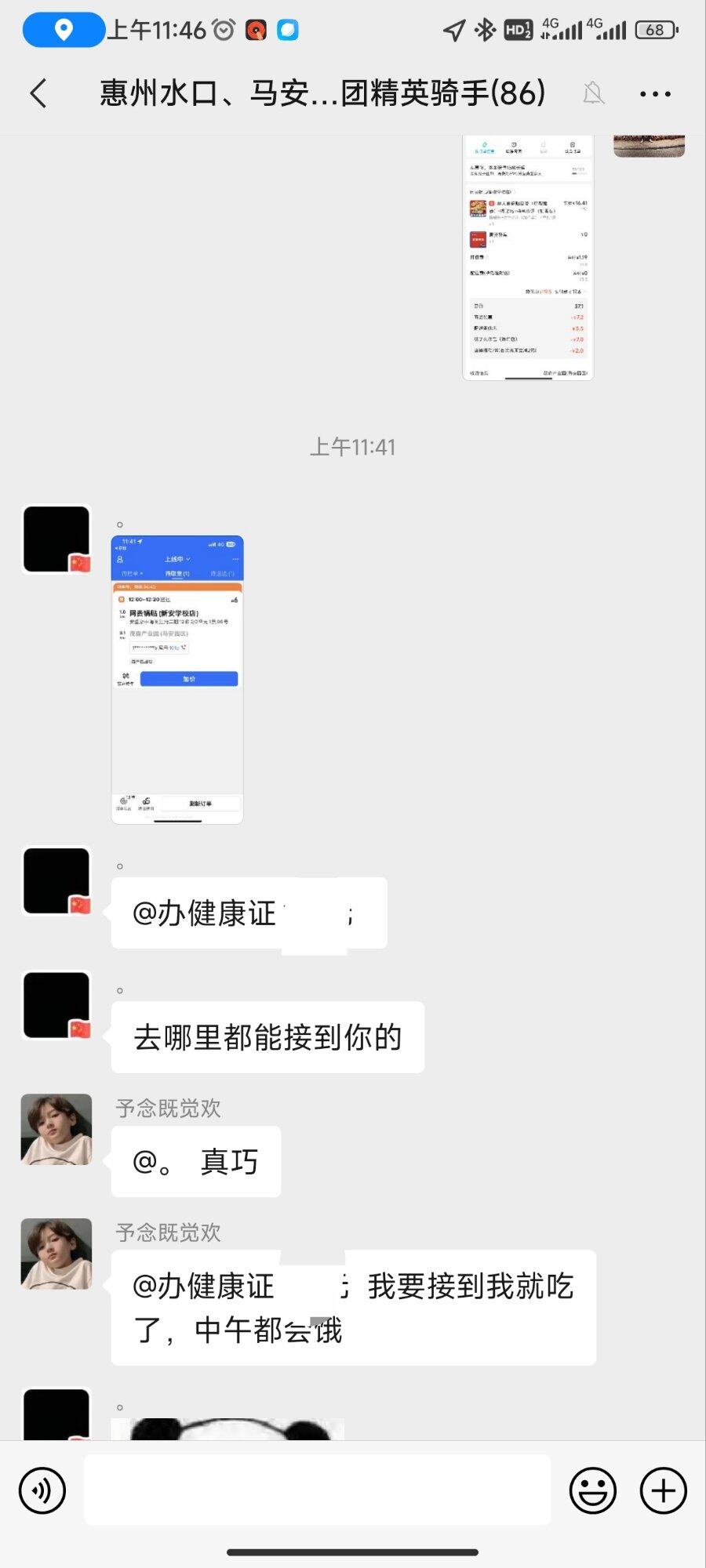View the order details screenshot at top
The image size is (706, 1568).
[528, 259]
